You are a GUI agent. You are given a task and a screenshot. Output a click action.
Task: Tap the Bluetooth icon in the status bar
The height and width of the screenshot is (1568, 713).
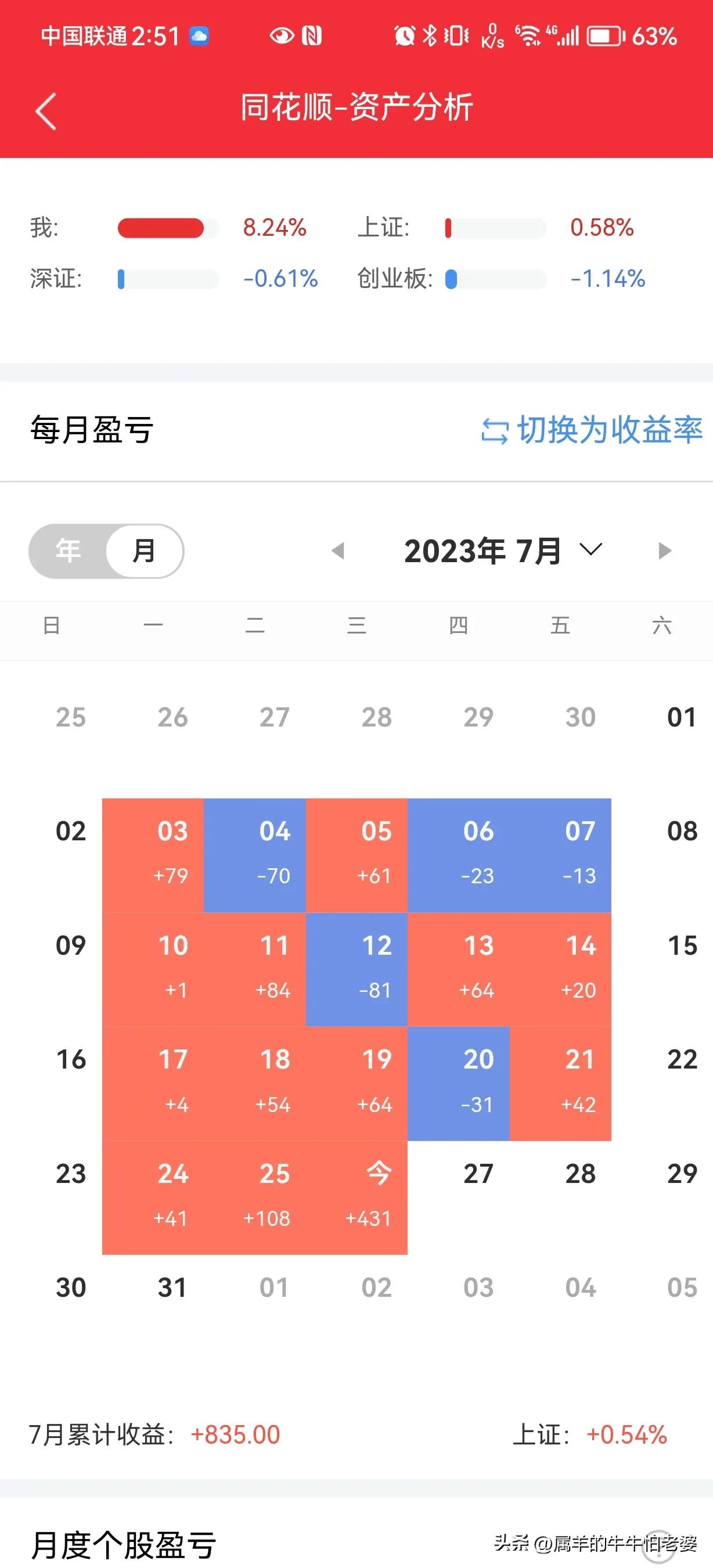(x=430, y=37)
